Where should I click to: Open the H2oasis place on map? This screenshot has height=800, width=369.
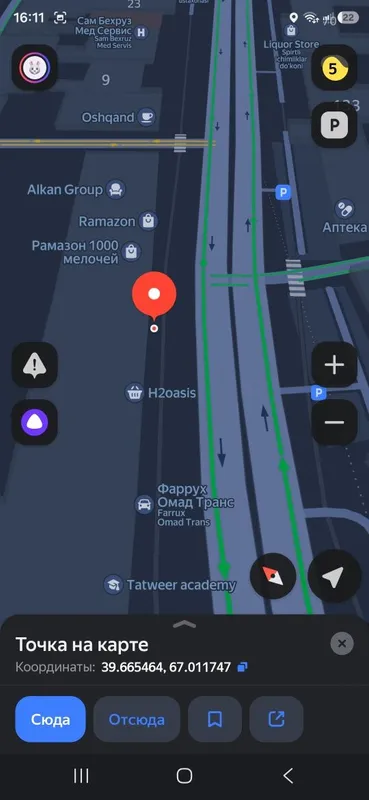(161, 393)
